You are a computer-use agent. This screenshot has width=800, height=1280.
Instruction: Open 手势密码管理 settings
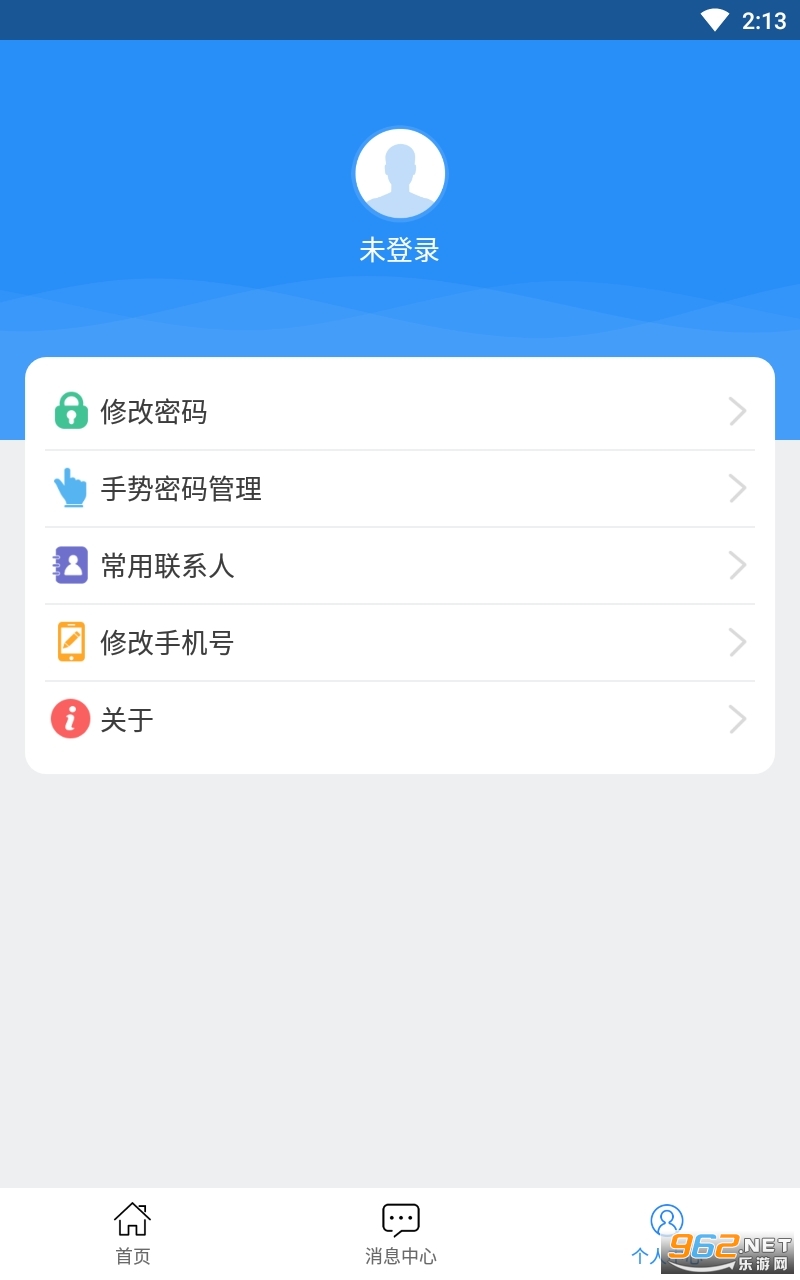400,489
